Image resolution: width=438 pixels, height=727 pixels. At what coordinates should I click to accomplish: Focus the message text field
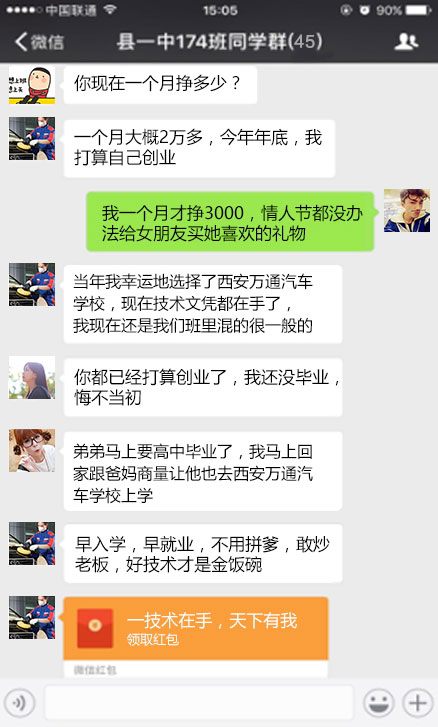(199, 703)
